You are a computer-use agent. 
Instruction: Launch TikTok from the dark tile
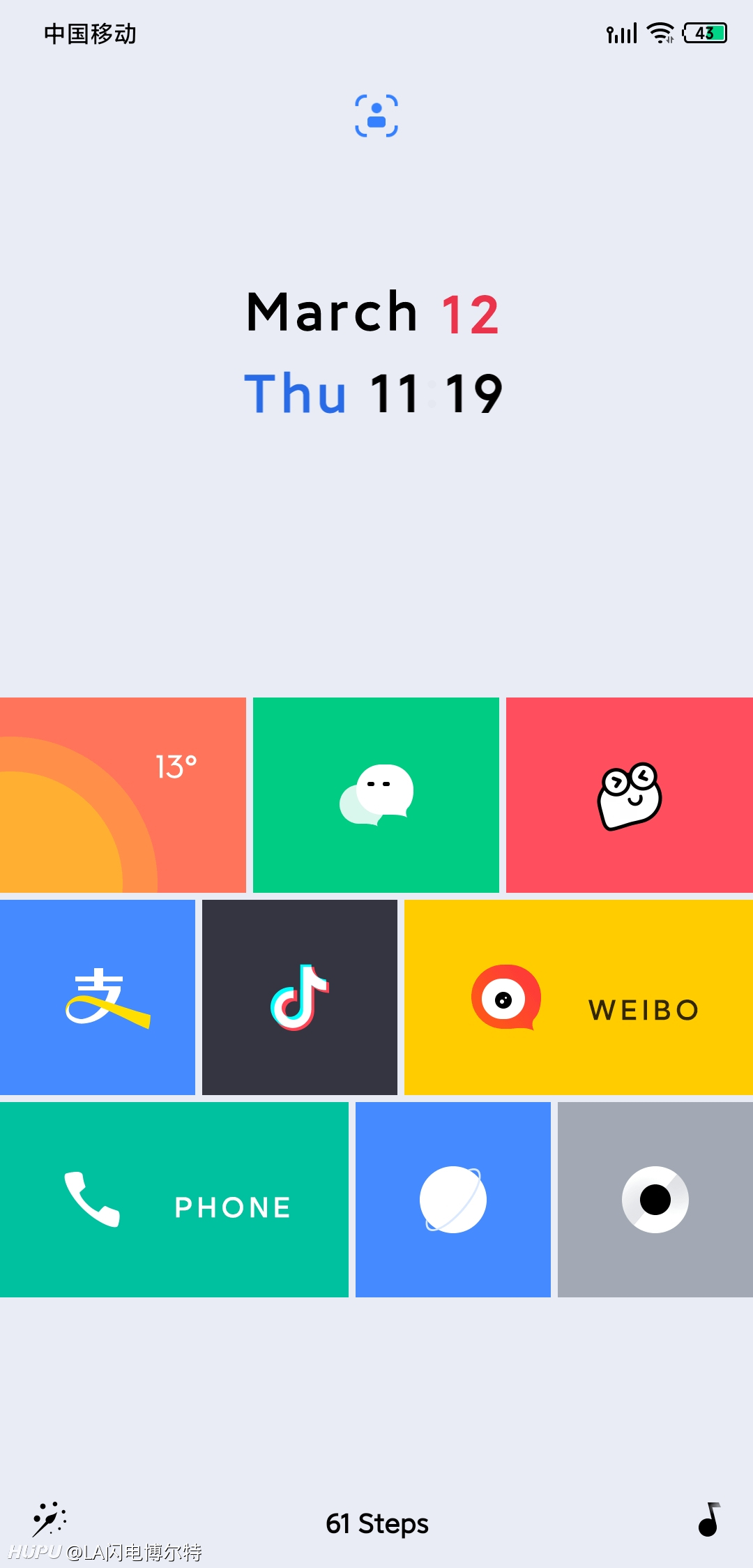[x=300, y=997]
